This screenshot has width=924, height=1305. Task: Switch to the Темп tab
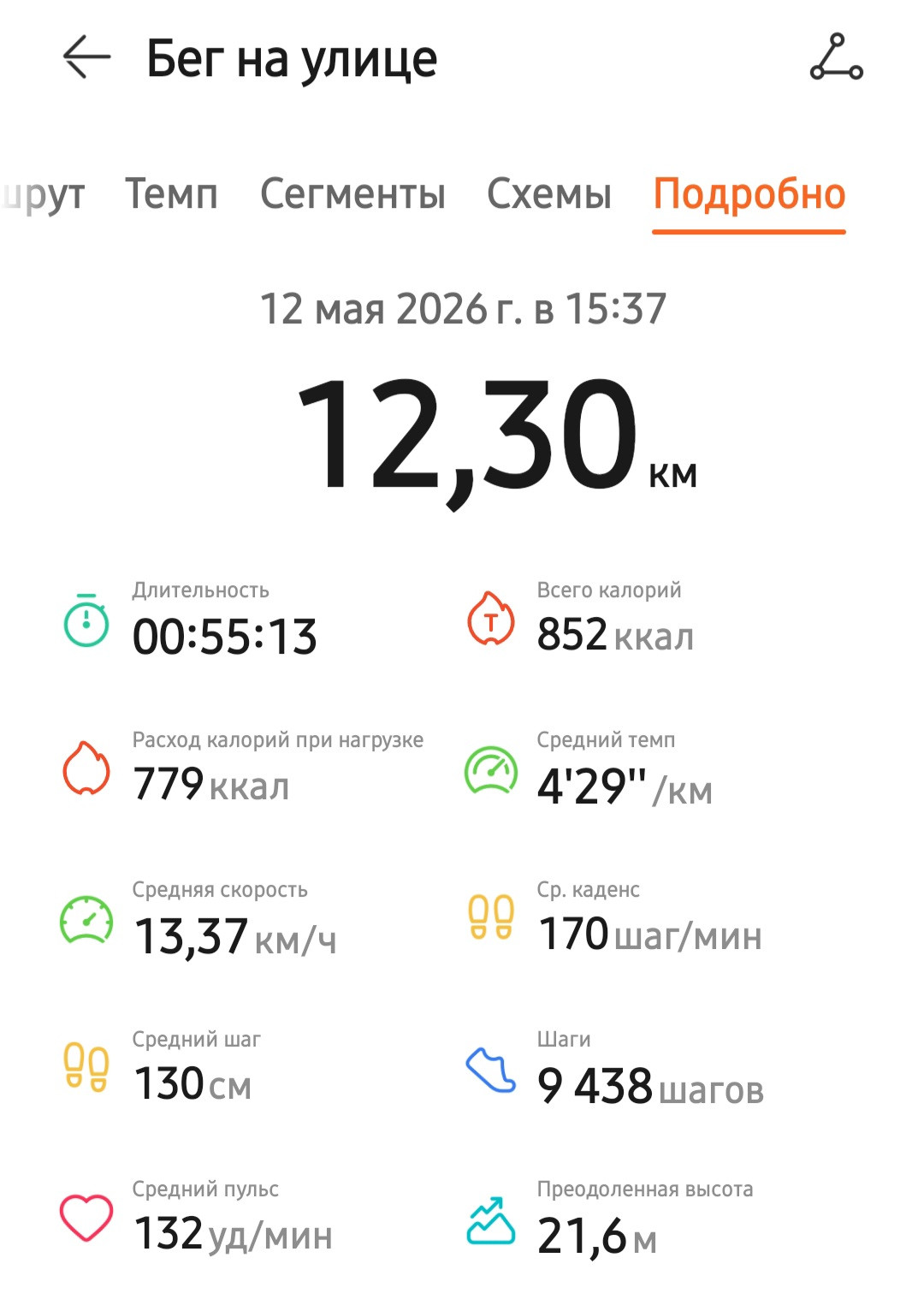click(x=171, y=193)
